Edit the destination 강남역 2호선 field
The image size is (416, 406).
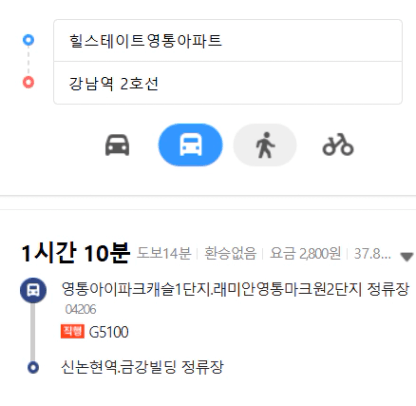228,83
